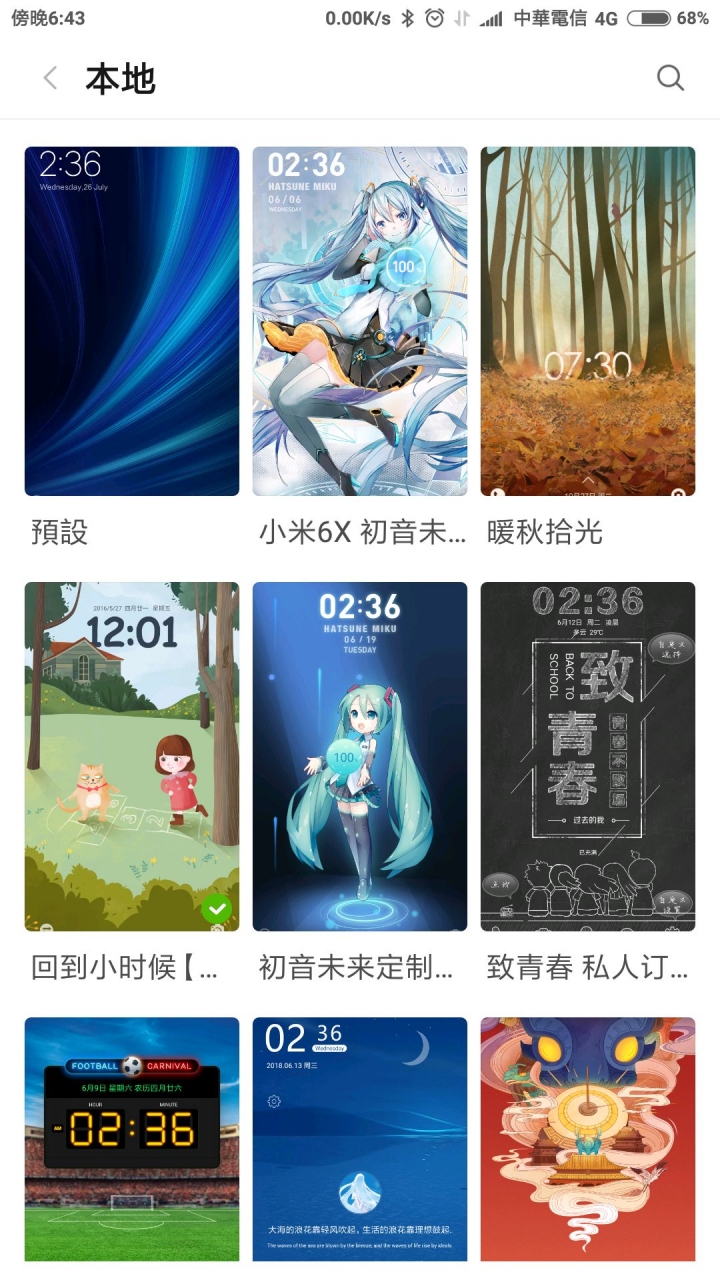
Task: Open the blue ocean moon theme
Action: (360, 1139)
